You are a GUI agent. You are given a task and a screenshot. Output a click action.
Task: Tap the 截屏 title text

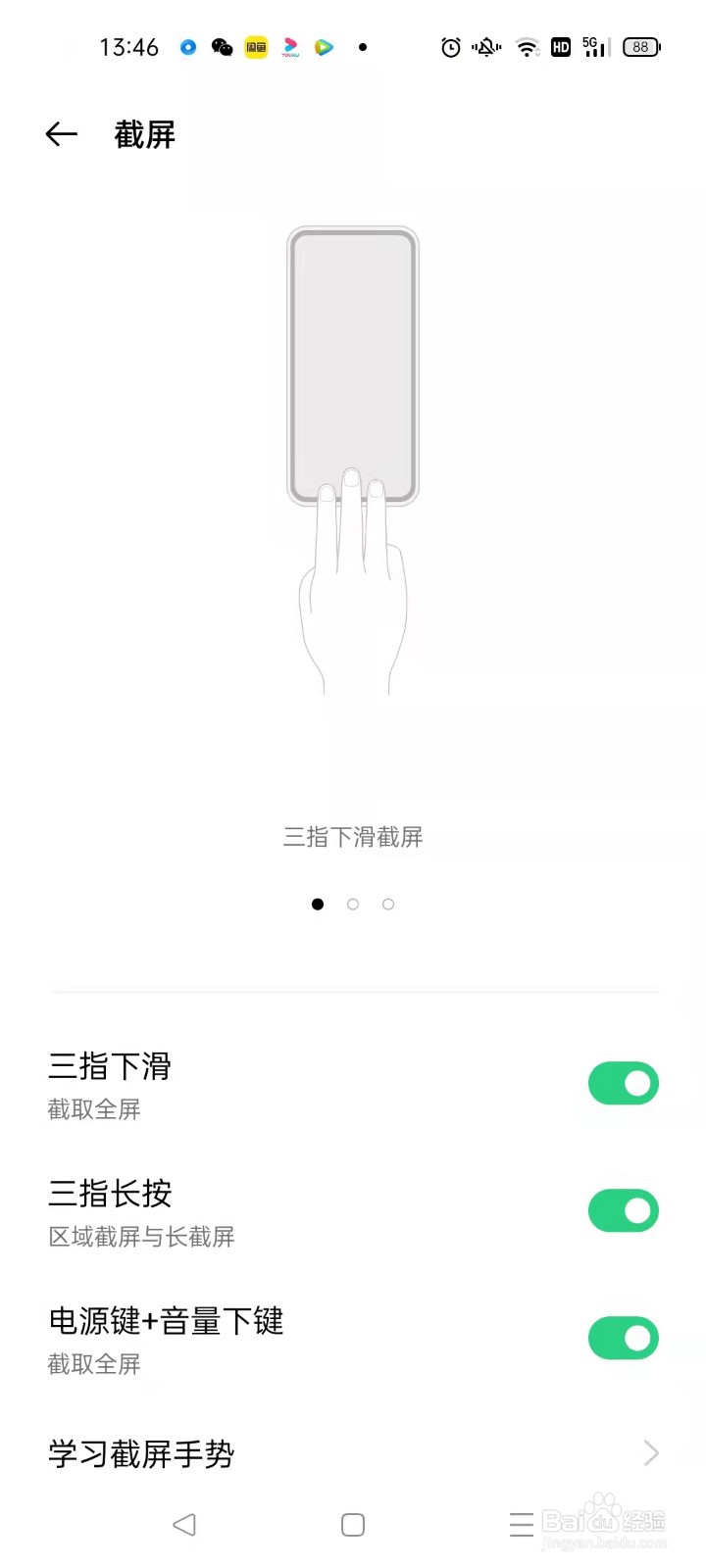143,134
